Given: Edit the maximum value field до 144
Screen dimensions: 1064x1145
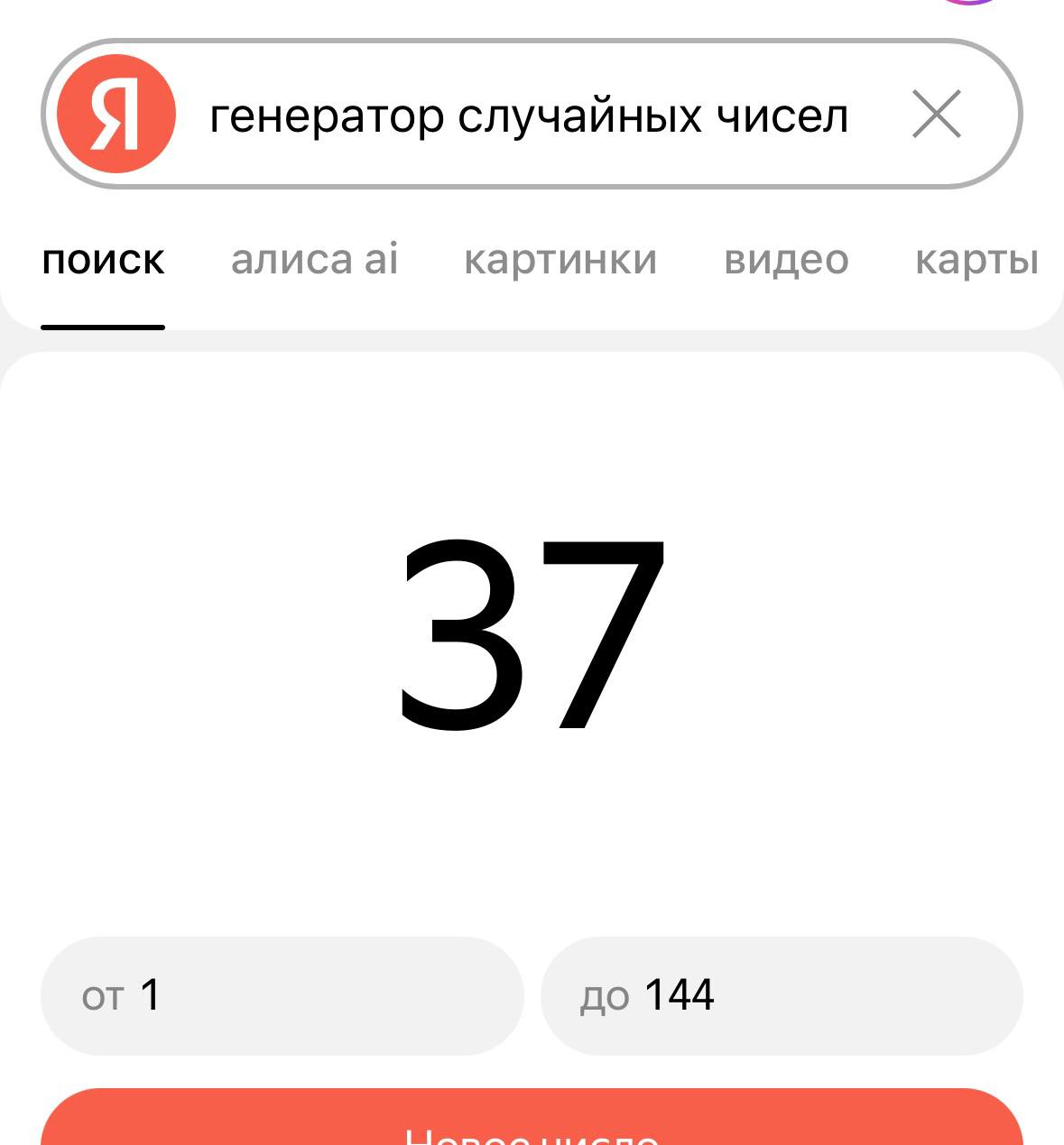Looking at the screenshot, I should click(x=782, y=995).
